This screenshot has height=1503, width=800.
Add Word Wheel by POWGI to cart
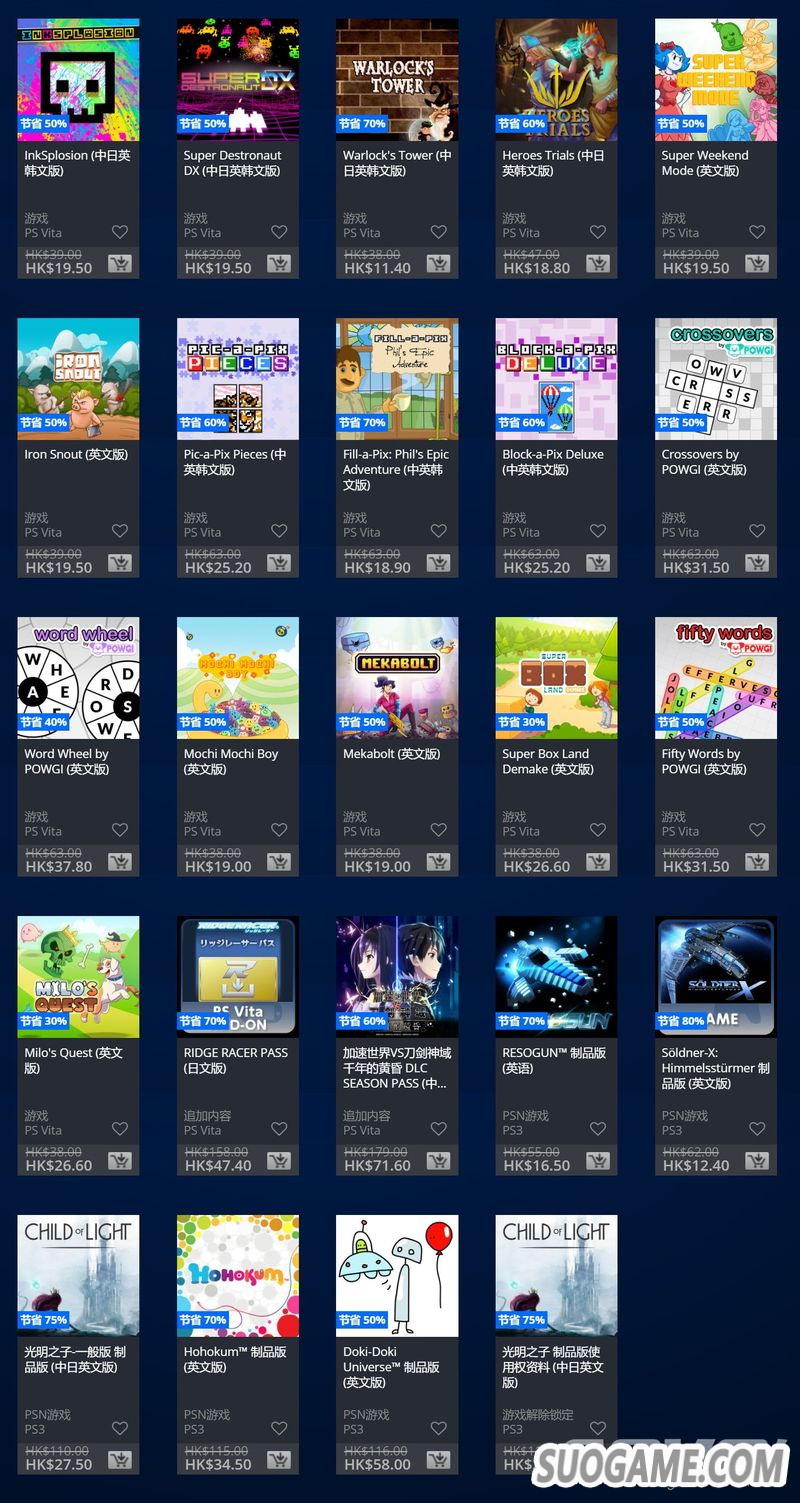120,863
